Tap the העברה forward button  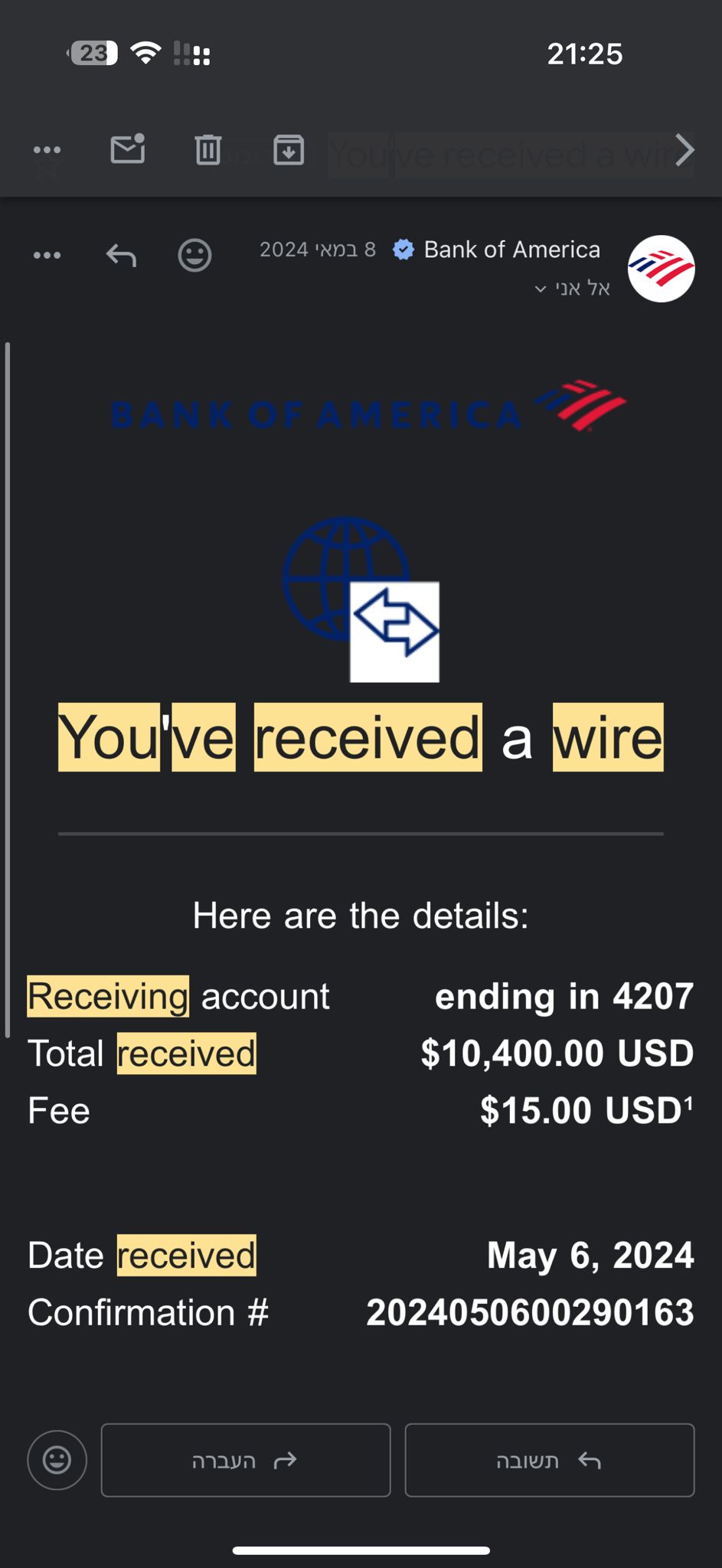(246, 1460)
